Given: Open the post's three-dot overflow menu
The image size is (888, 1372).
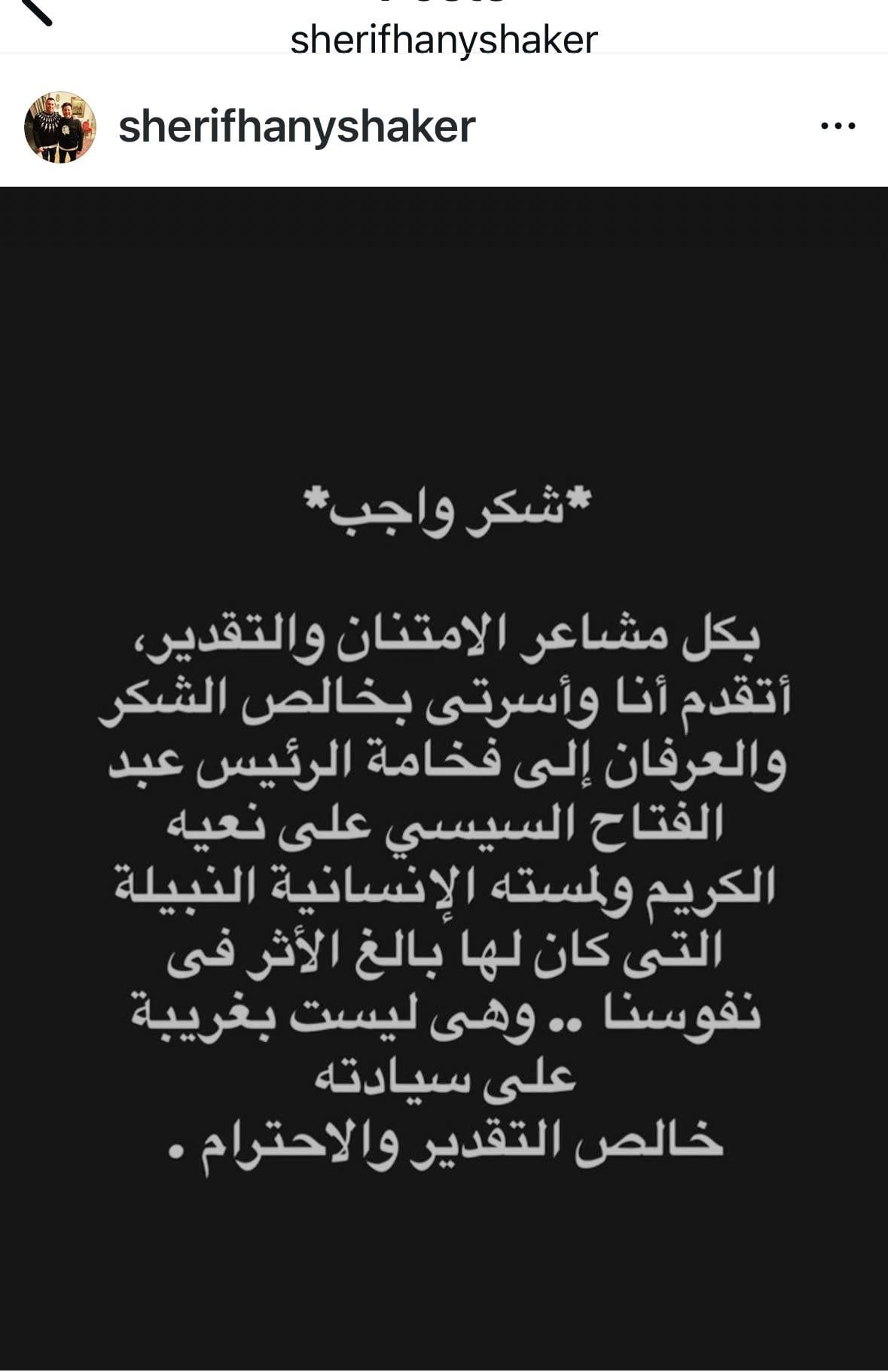Looking at the screenshot, I should tap(838, 127).
